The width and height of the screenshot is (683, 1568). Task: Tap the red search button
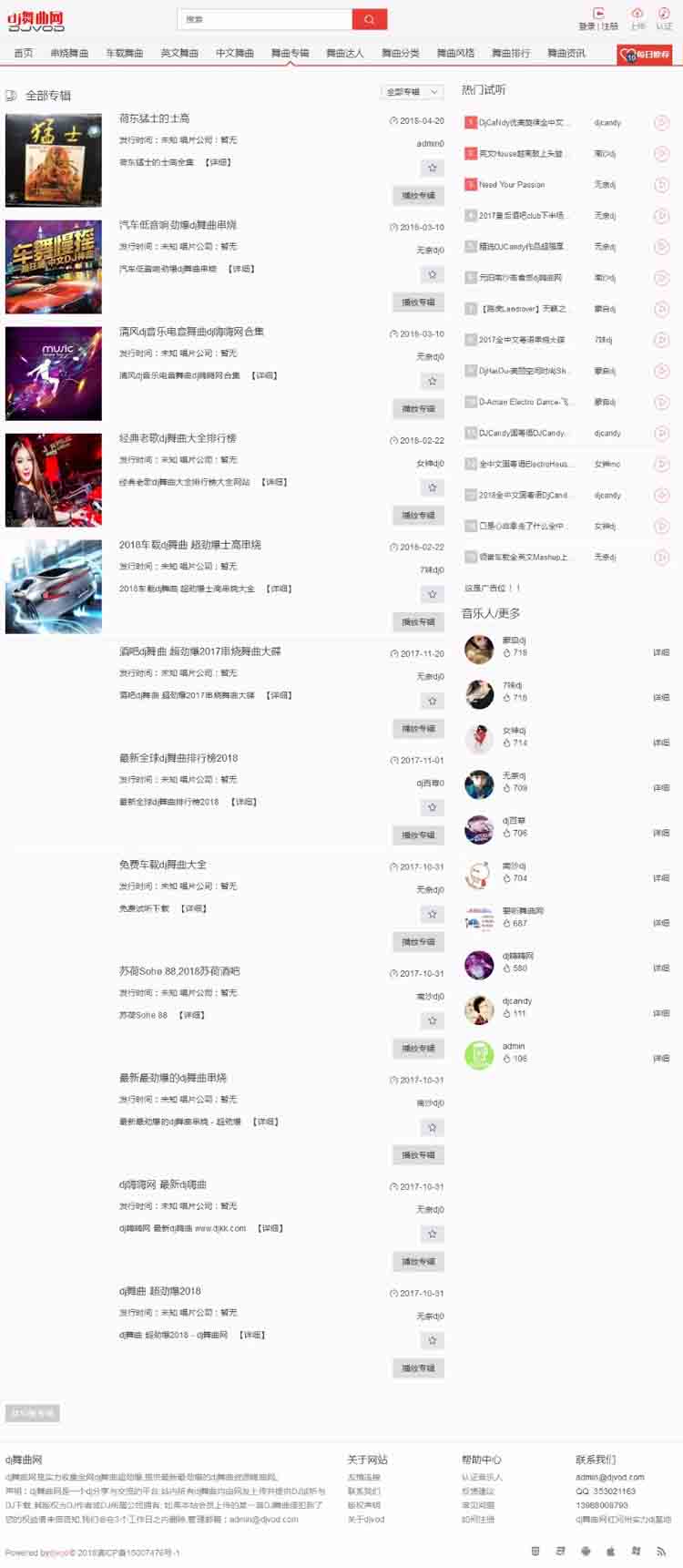(x=369, y=19)
